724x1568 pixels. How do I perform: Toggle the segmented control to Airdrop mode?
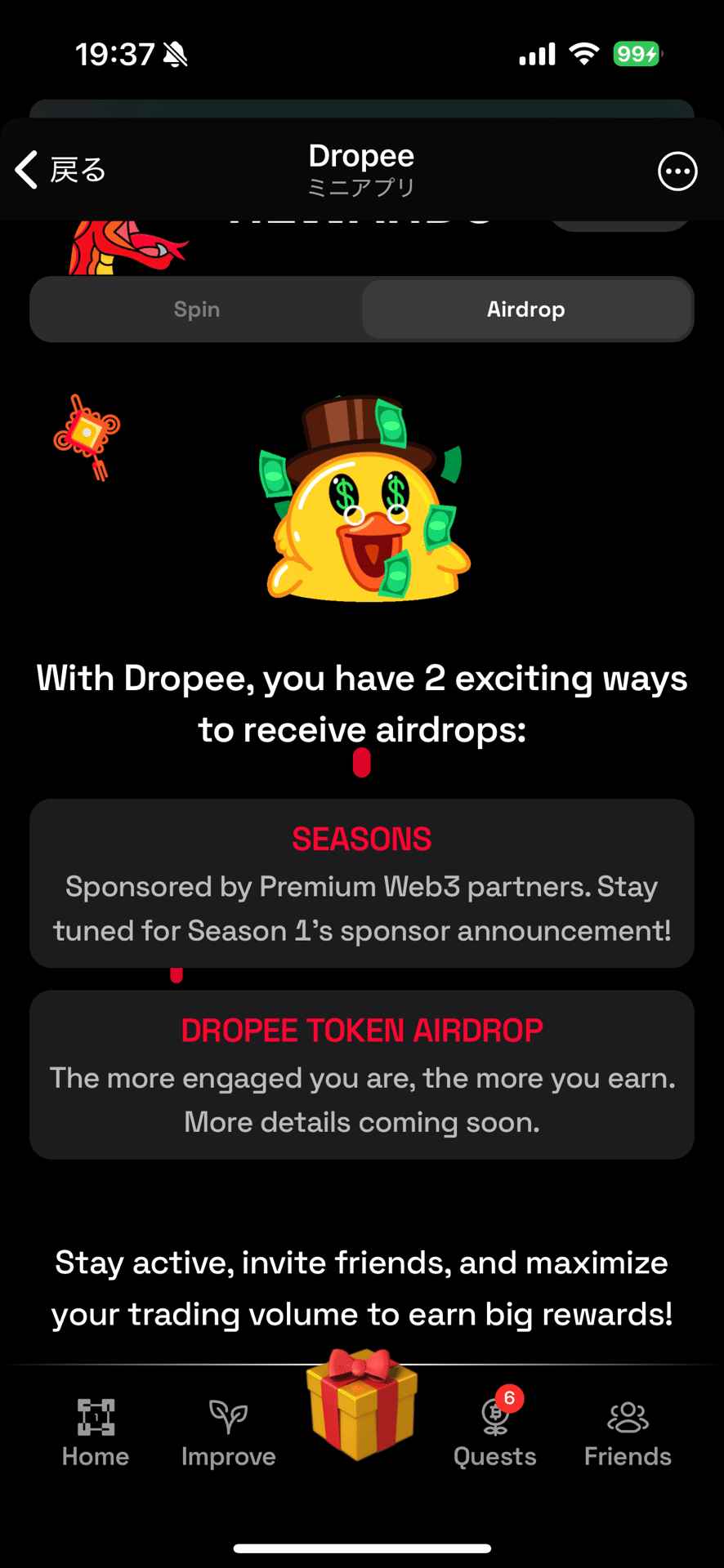pyautogui.click(x=527, y=310)
